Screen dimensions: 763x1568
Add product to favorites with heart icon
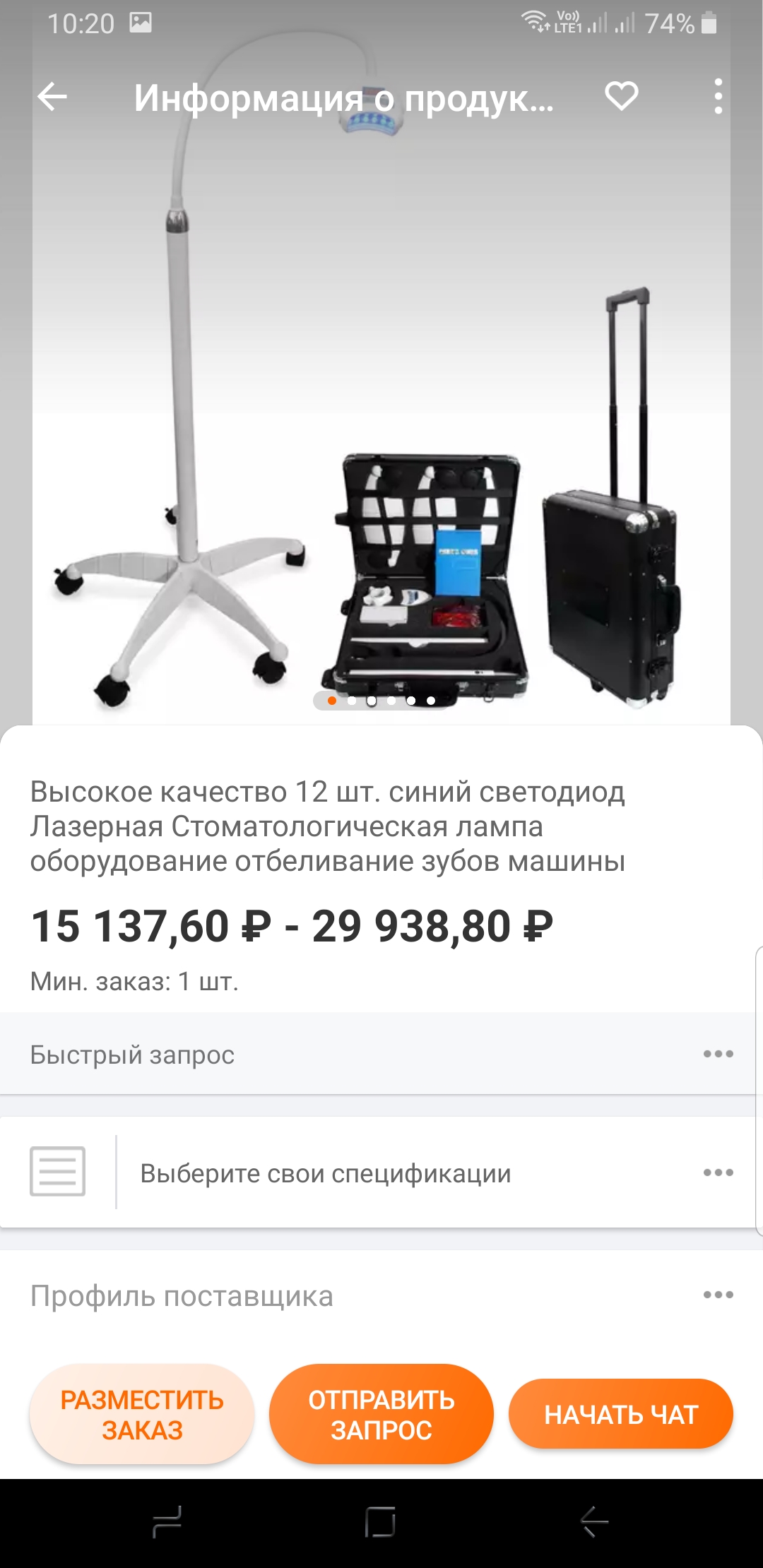[x=621, y=97]
